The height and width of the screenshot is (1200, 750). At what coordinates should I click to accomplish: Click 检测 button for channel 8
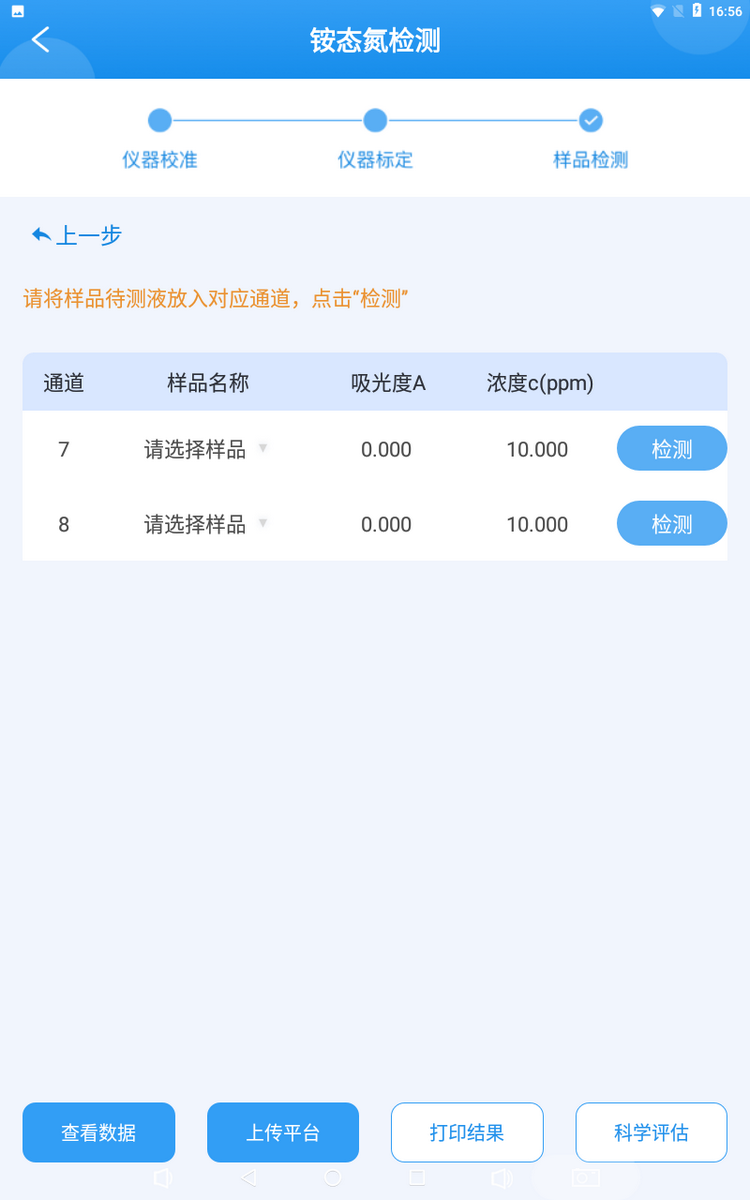click(x=671, y=523)
